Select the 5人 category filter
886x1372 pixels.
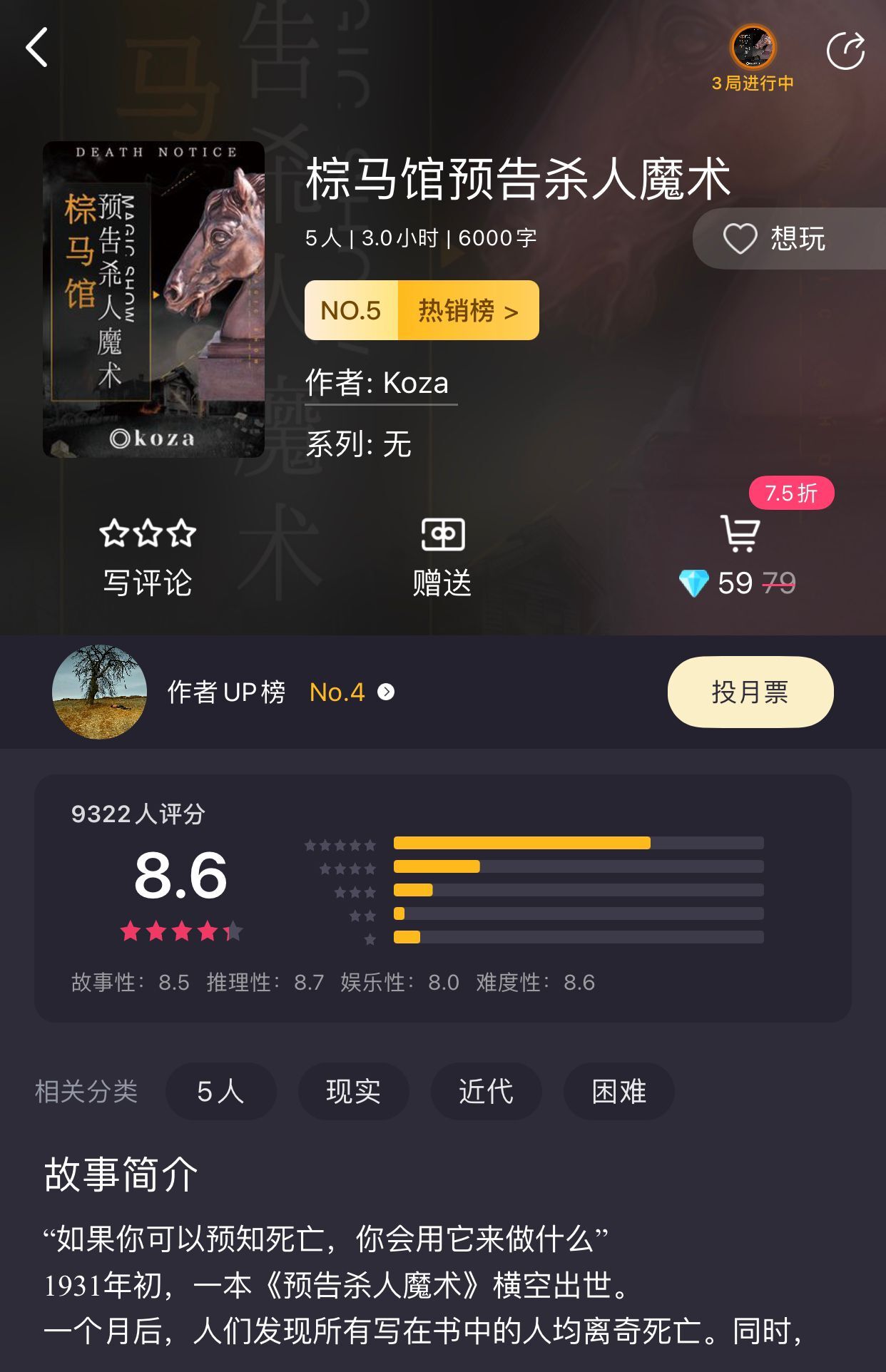click(221, 1092)
